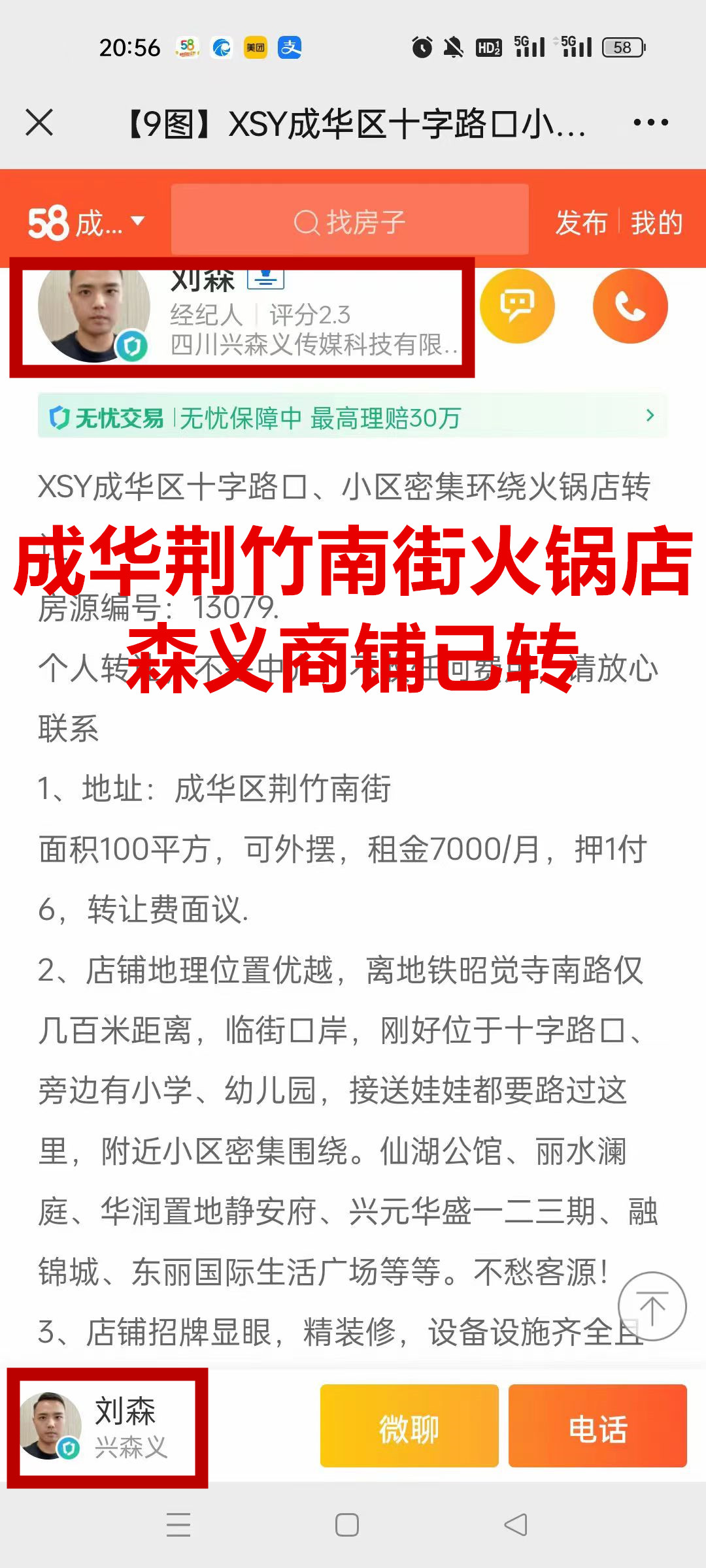The width and height of the screenshot is (706, 1568).
Task: Close the listing page with the X
Action: [x=39, y=122]
